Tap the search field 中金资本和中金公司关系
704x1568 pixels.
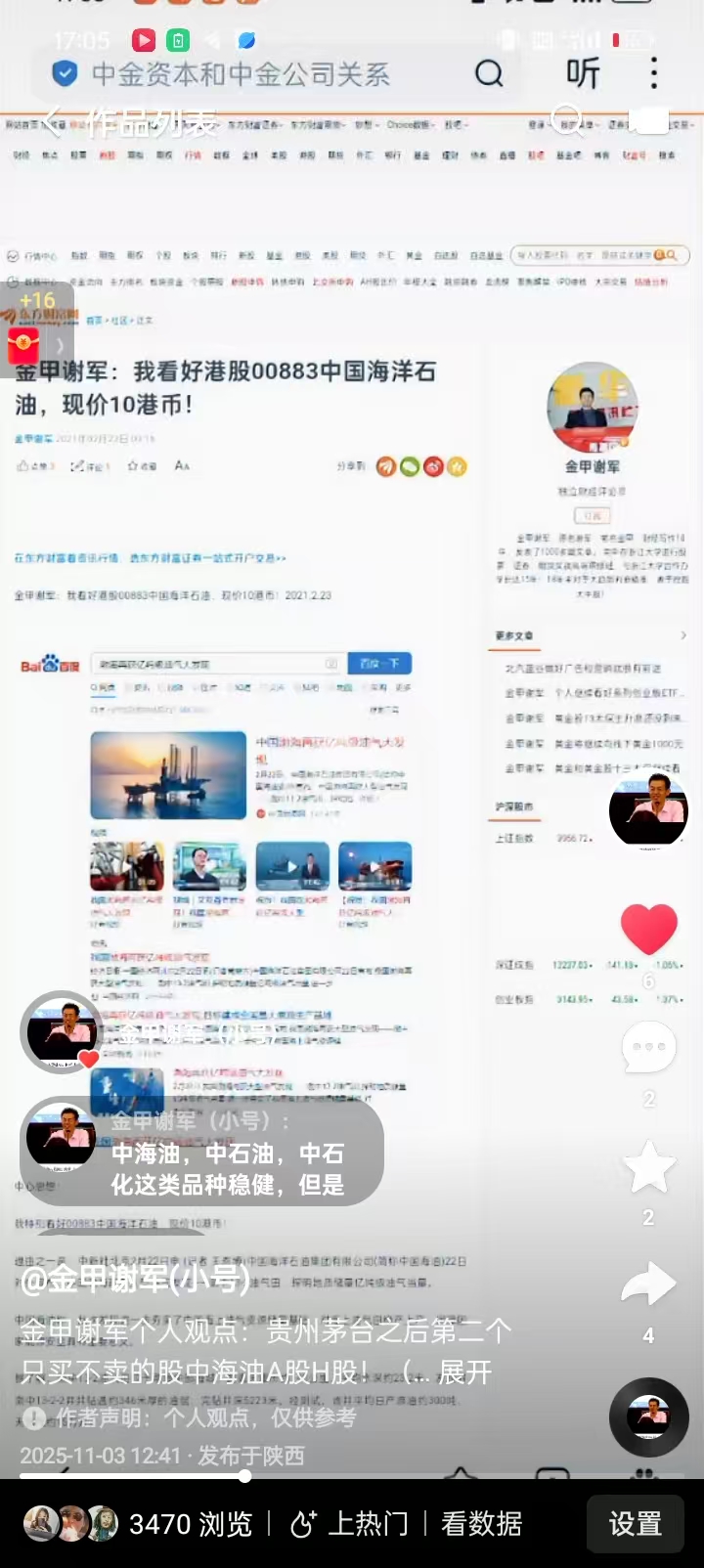coord(240,73)
